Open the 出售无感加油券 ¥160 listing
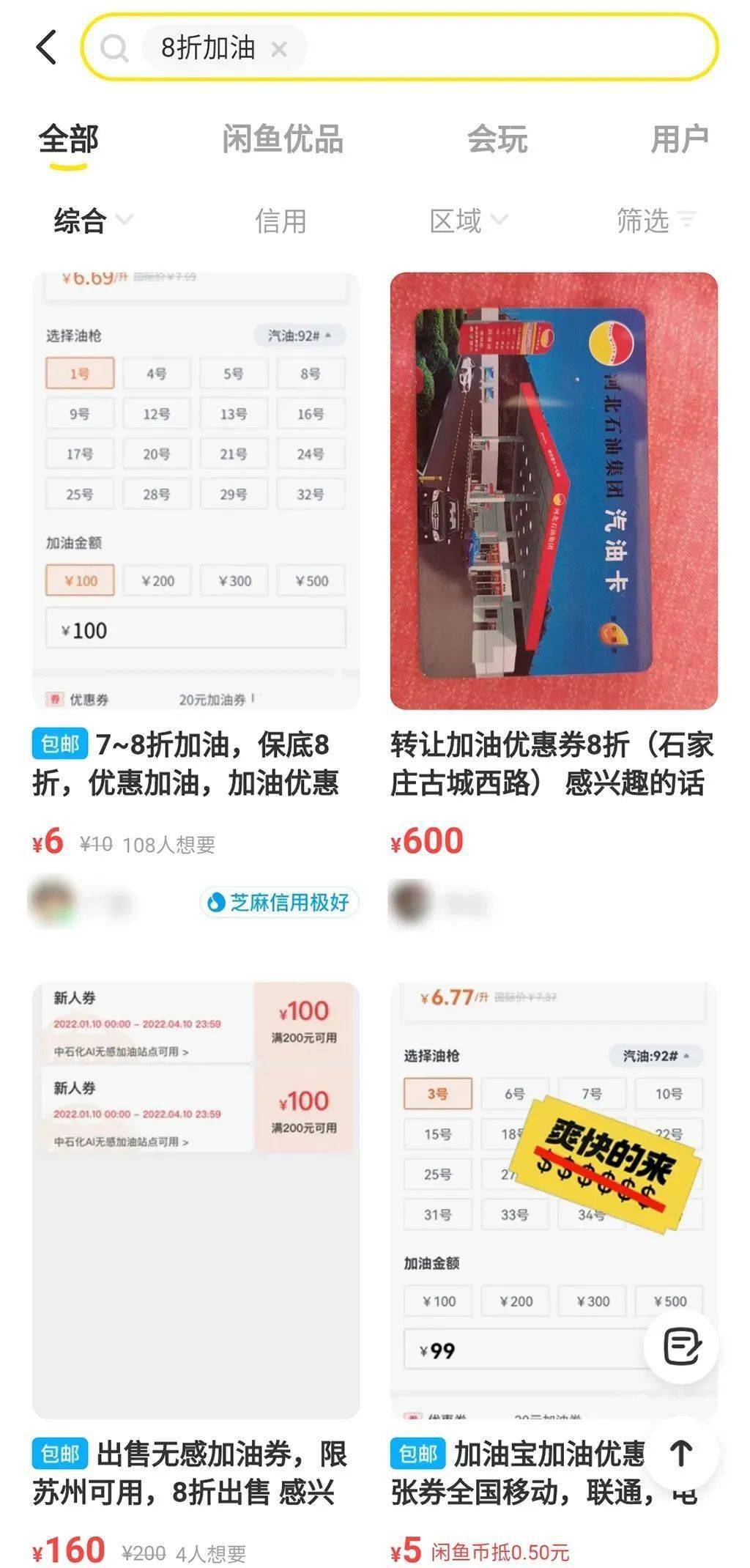Screen dimensions: 750x1568 coord(196,1202)
